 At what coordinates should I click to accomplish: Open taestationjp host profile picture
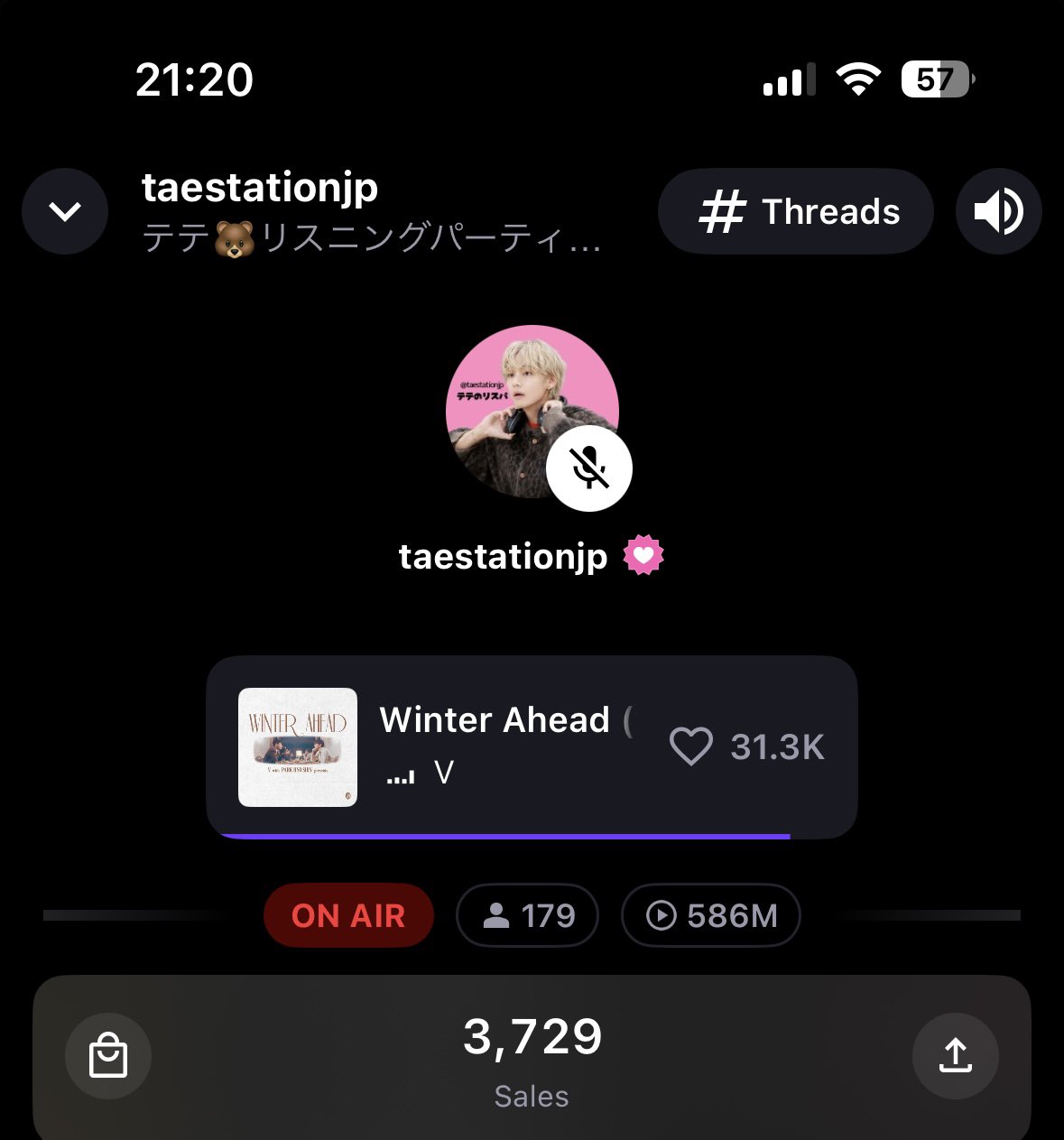coord(532,412)
